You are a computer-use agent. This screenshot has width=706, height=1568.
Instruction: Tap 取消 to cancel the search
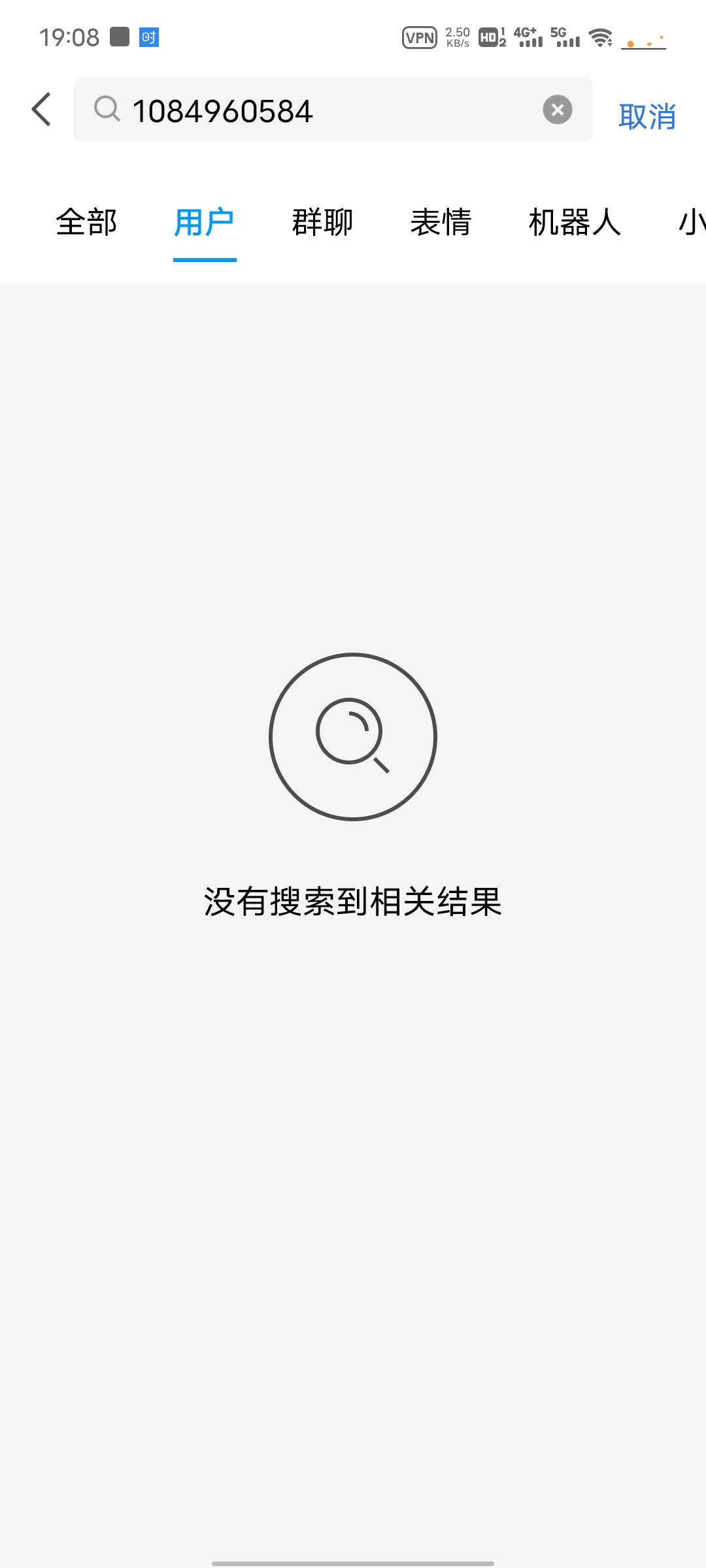click(647, 116)
